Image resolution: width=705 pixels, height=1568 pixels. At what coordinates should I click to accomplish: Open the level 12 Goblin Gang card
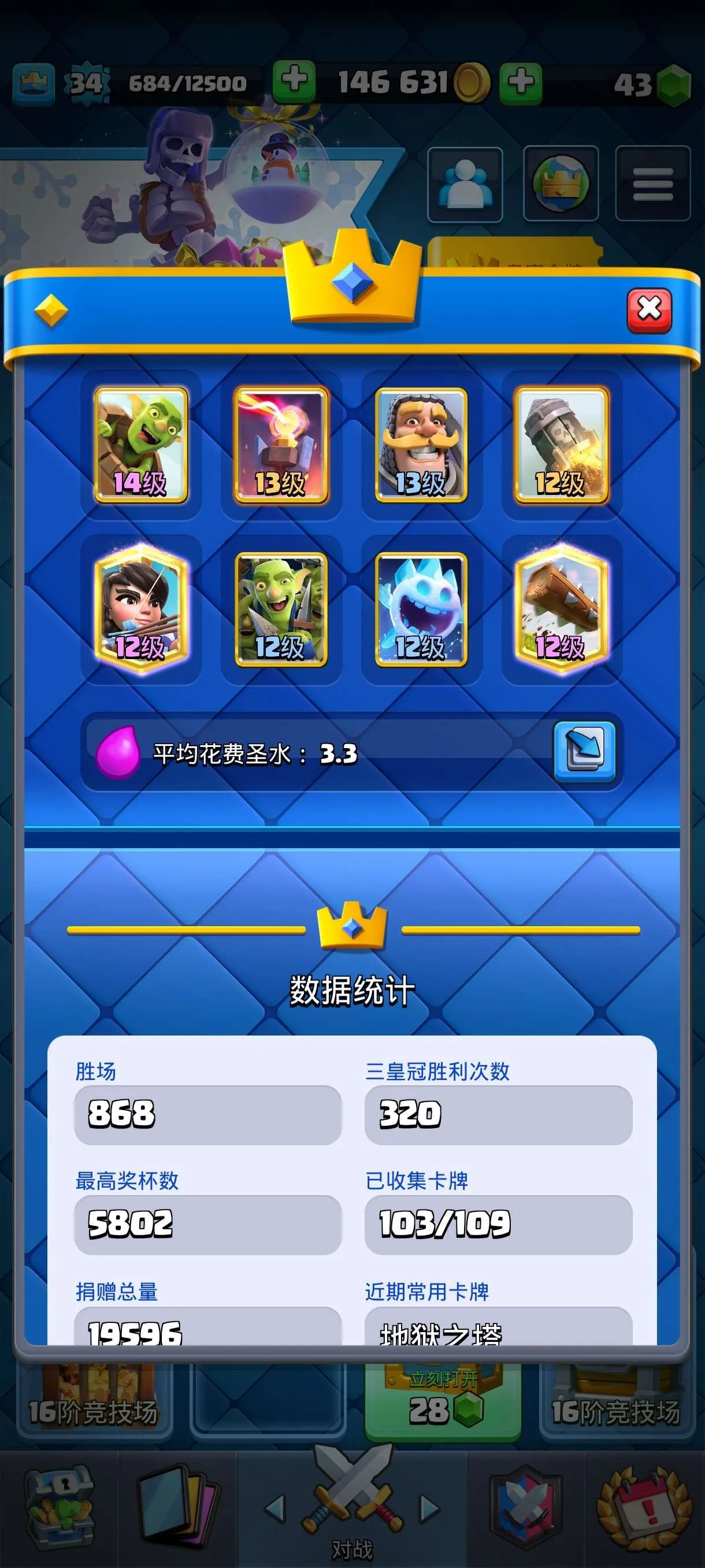point(281,609)
